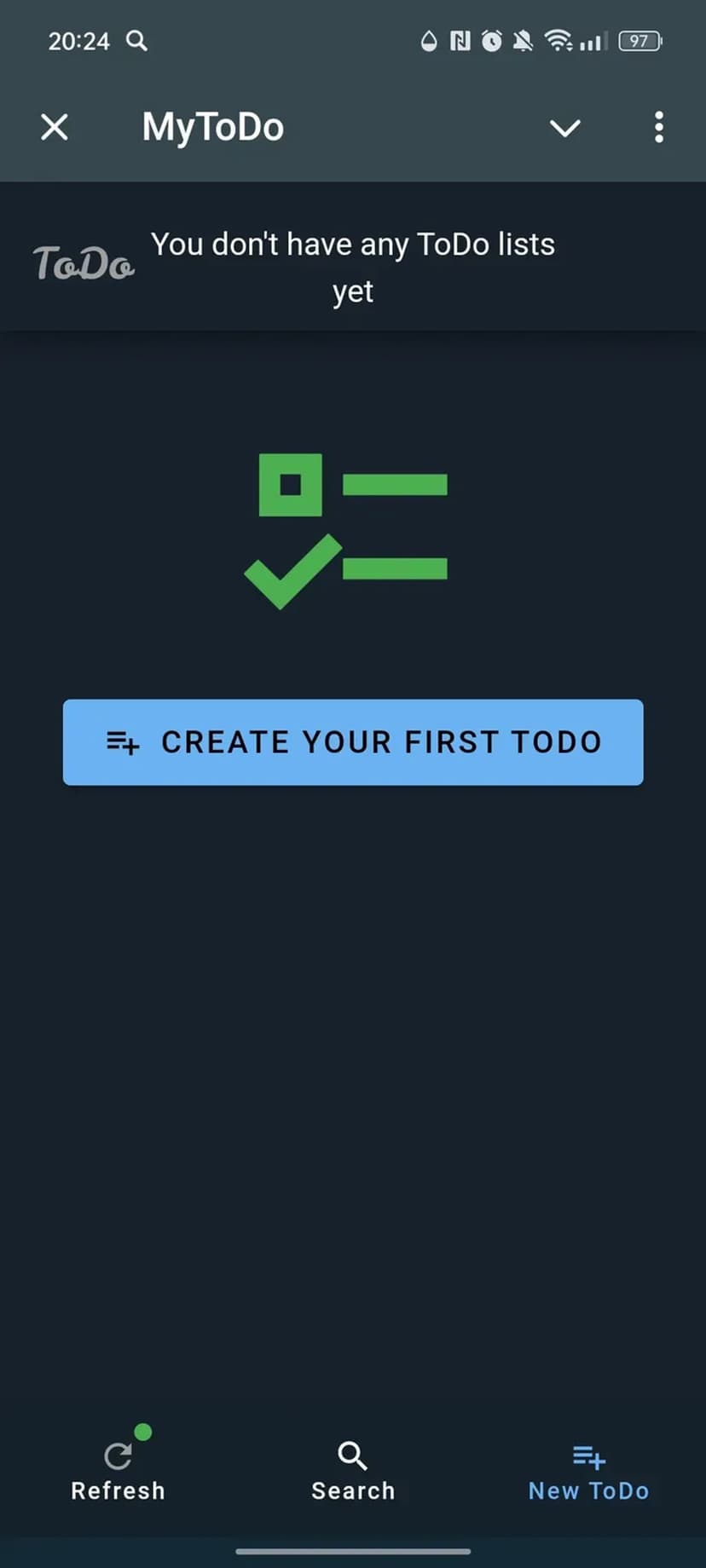Tap Create Your First ToDo button

pos(353,742)
